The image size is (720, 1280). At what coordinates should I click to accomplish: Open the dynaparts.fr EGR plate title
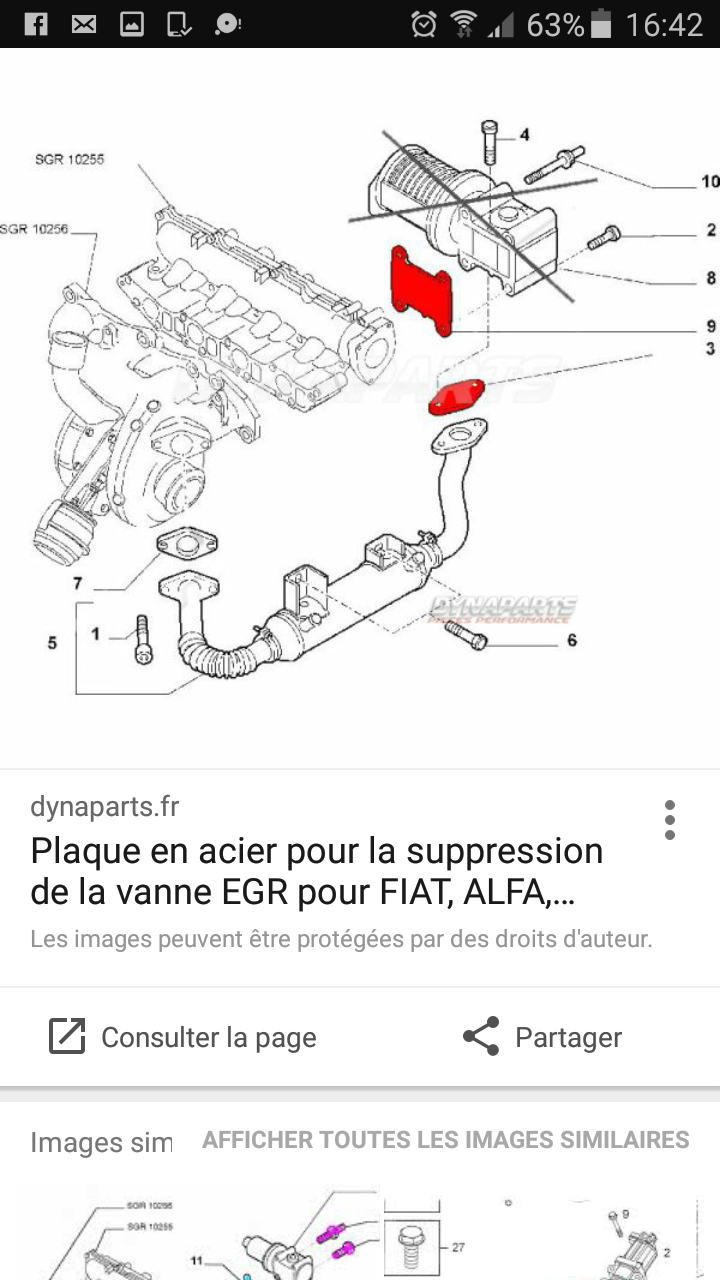317,870
